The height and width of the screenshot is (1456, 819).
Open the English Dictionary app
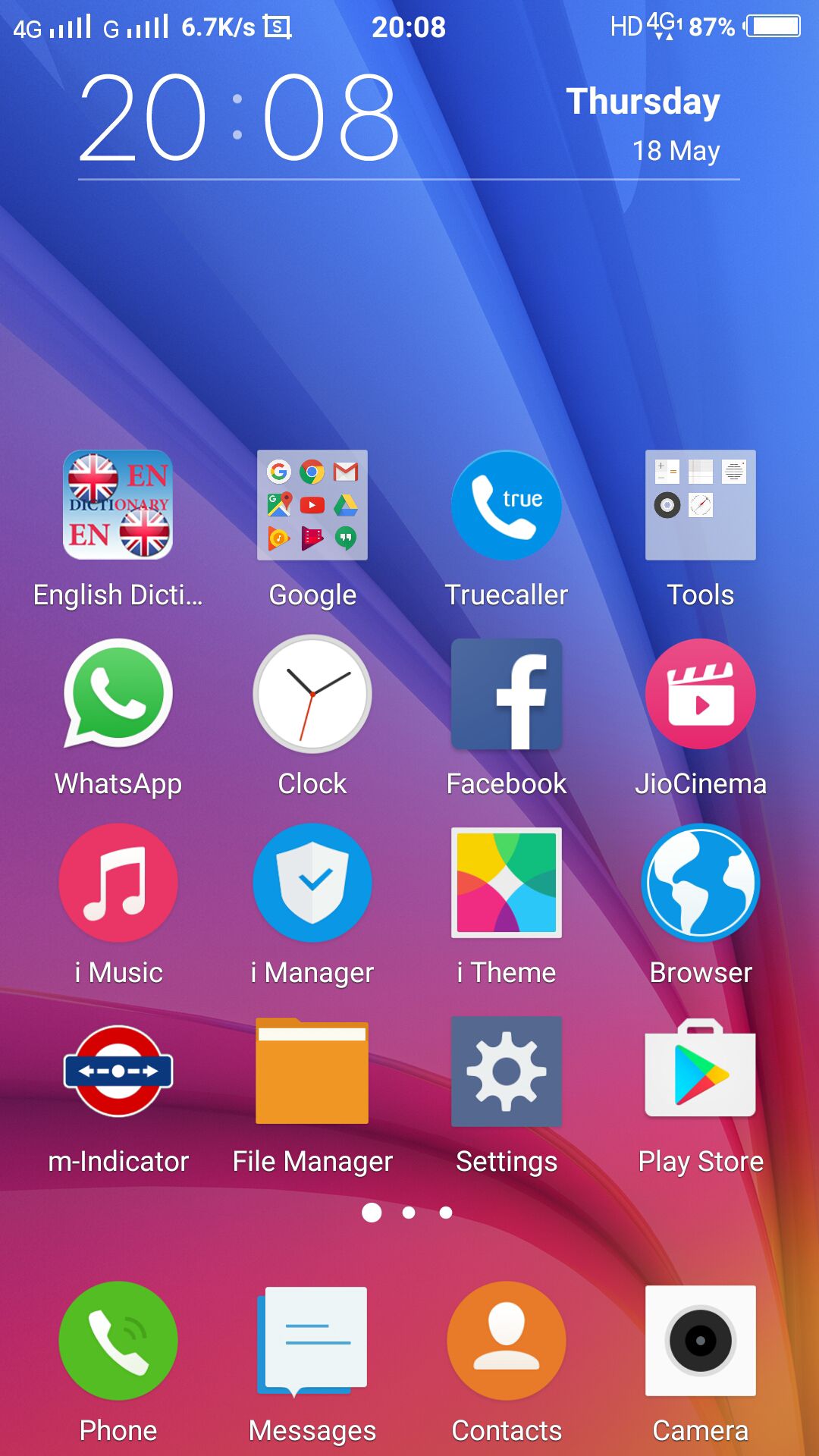click(x=118, y=505)
